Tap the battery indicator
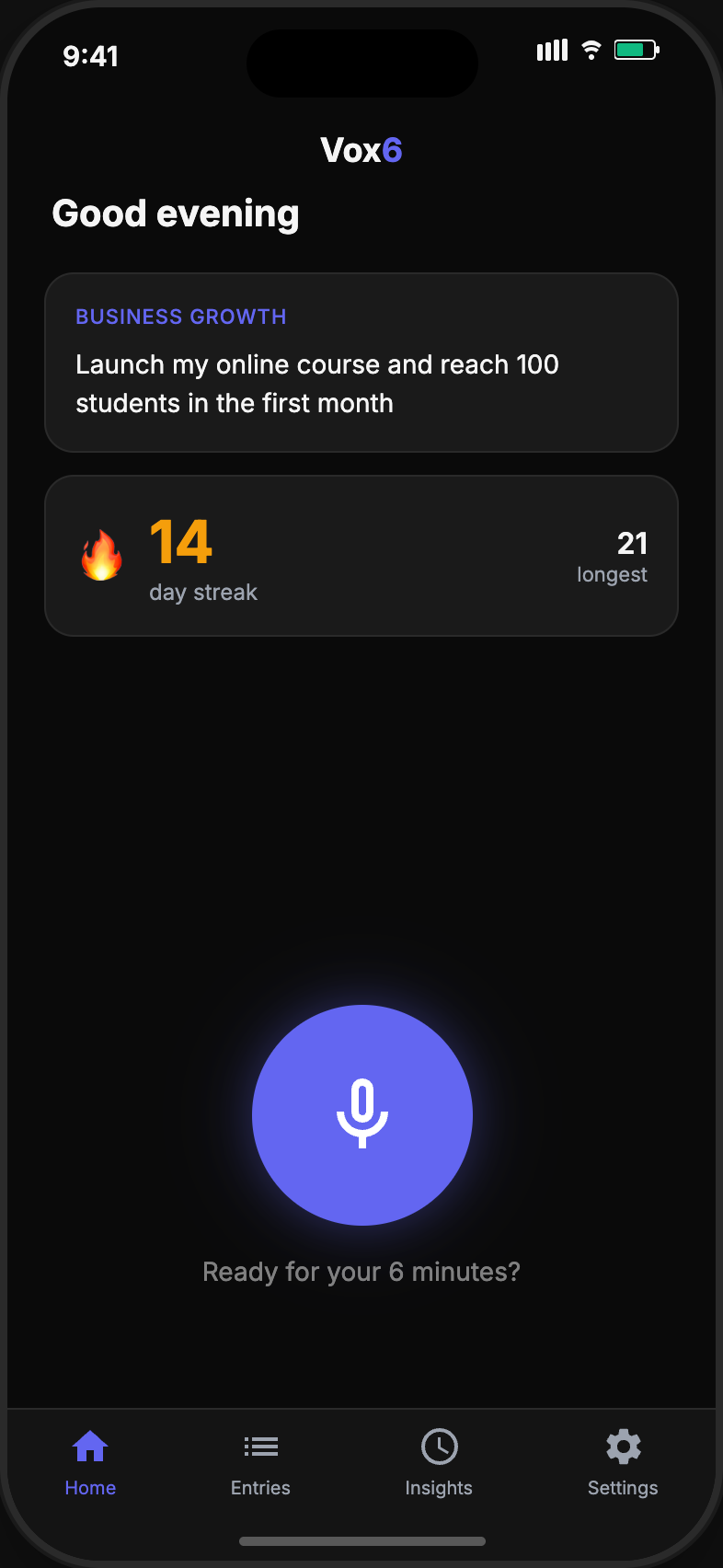 click(x=636, y=50)
